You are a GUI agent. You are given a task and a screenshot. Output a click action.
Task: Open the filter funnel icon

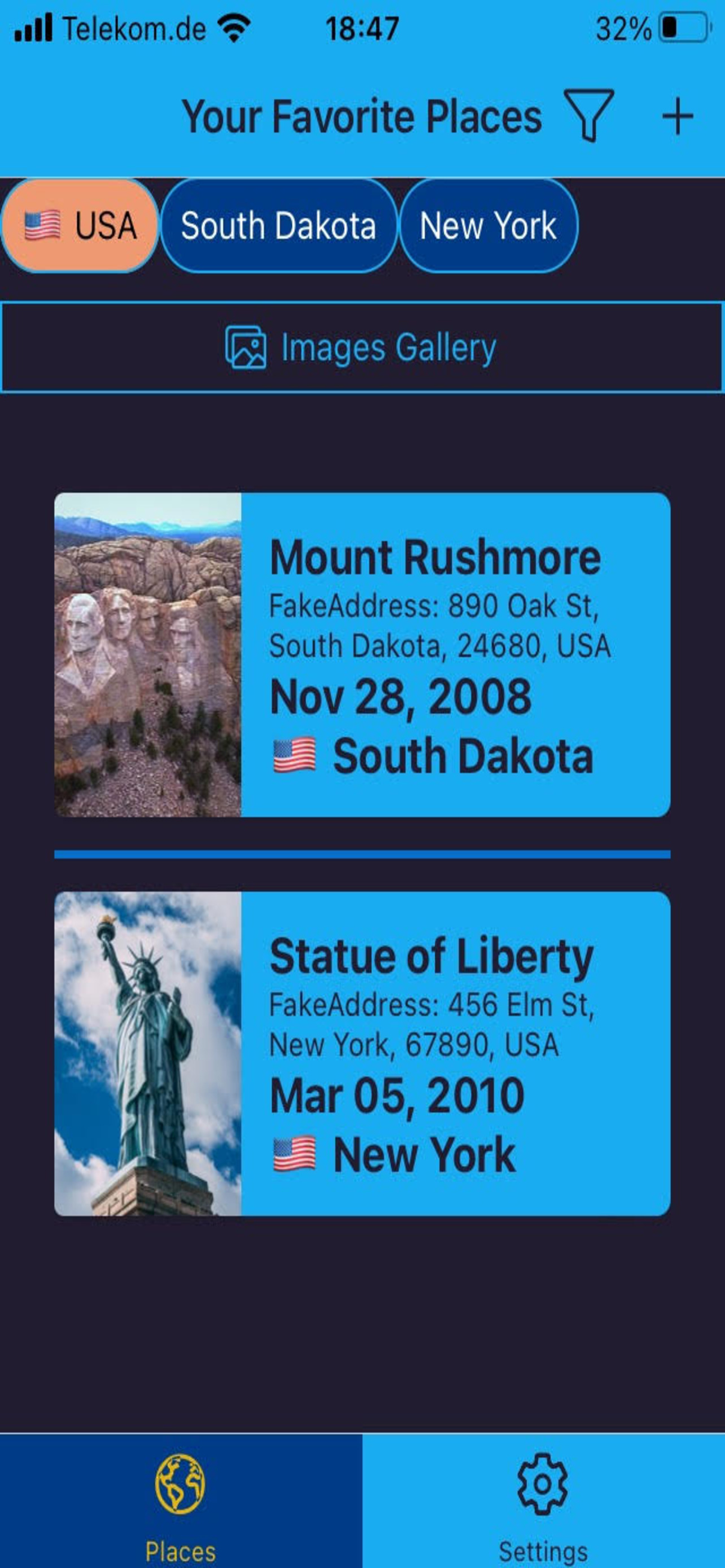click(588, 115)
